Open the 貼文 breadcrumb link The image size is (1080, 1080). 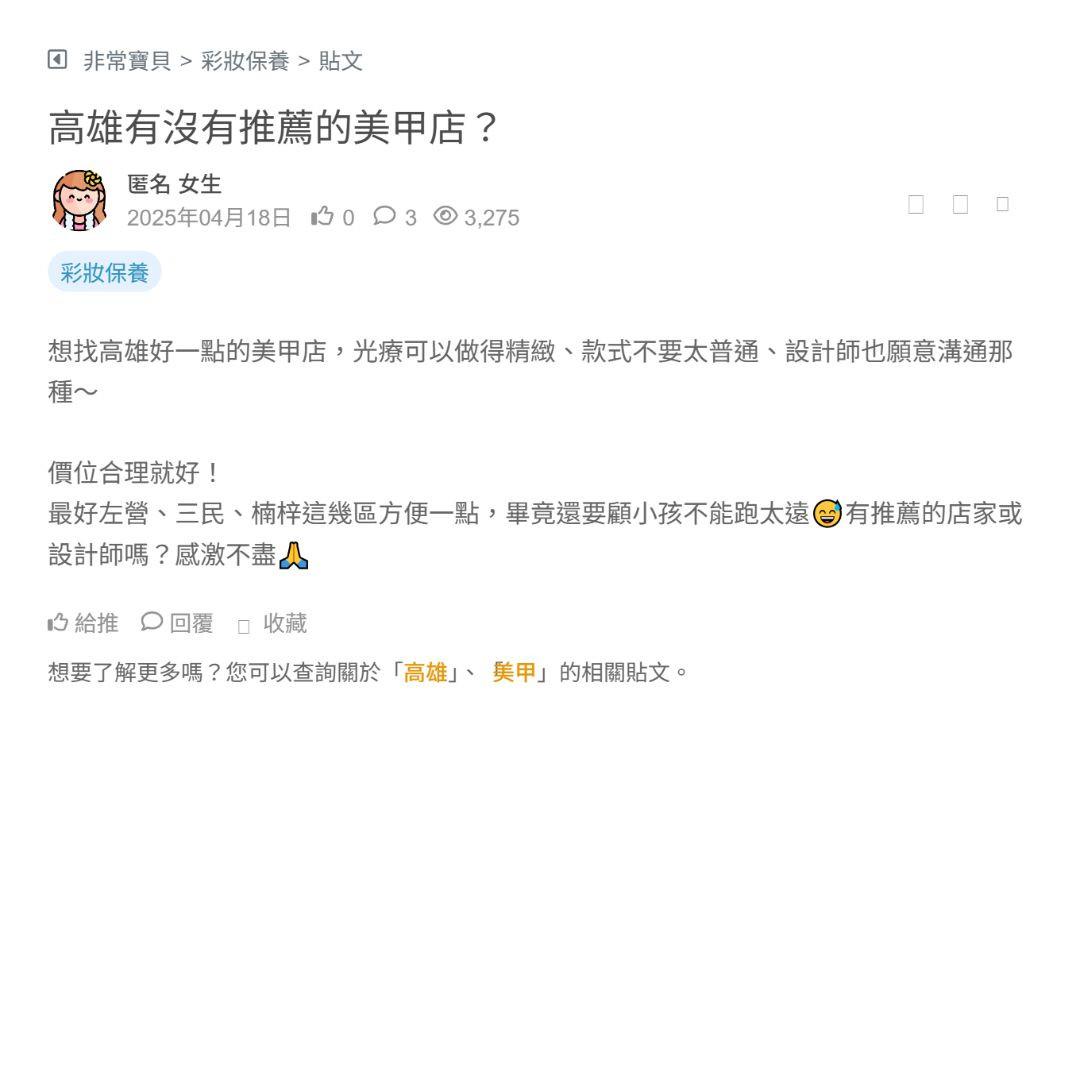pyautogui.click(x=341, y=61)
